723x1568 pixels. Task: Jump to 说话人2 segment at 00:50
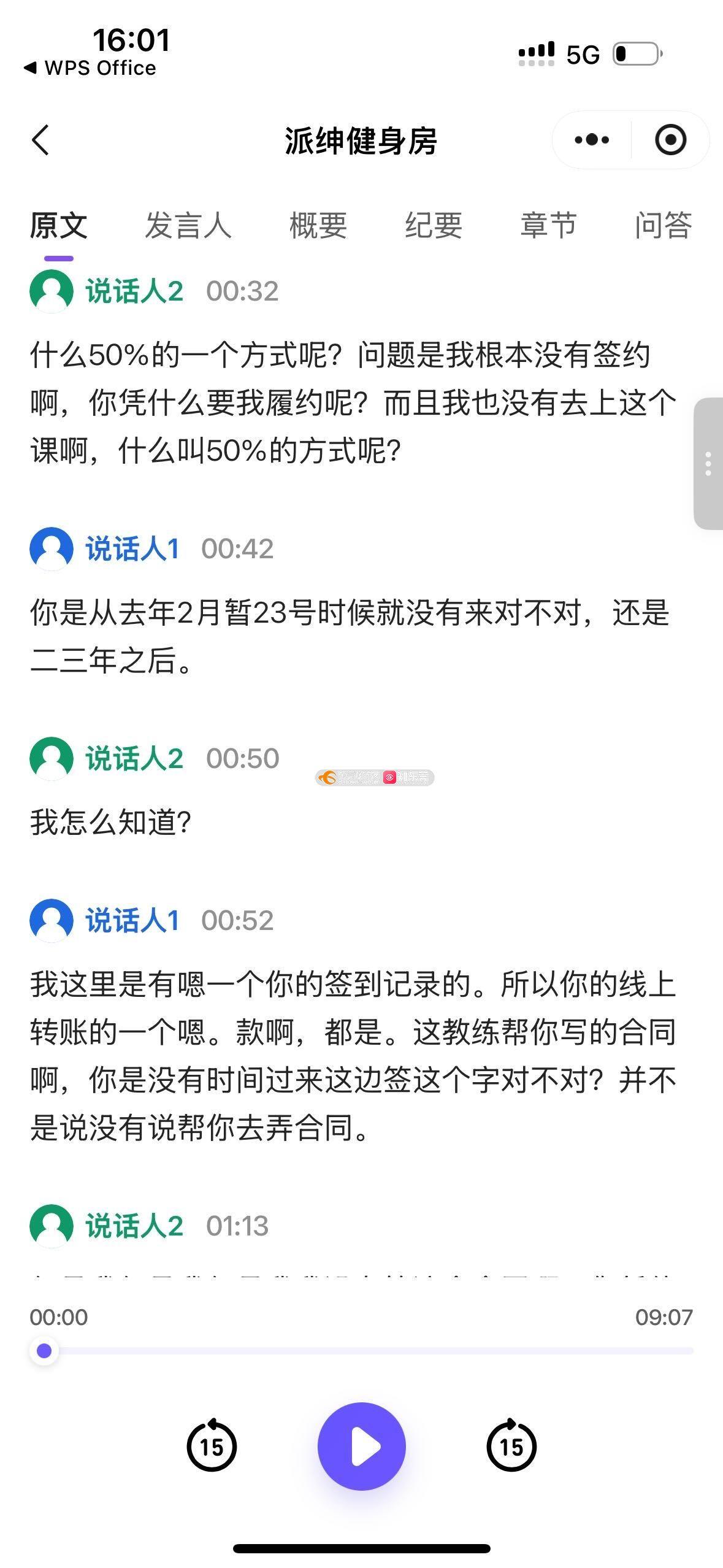[x=242, y=758]
